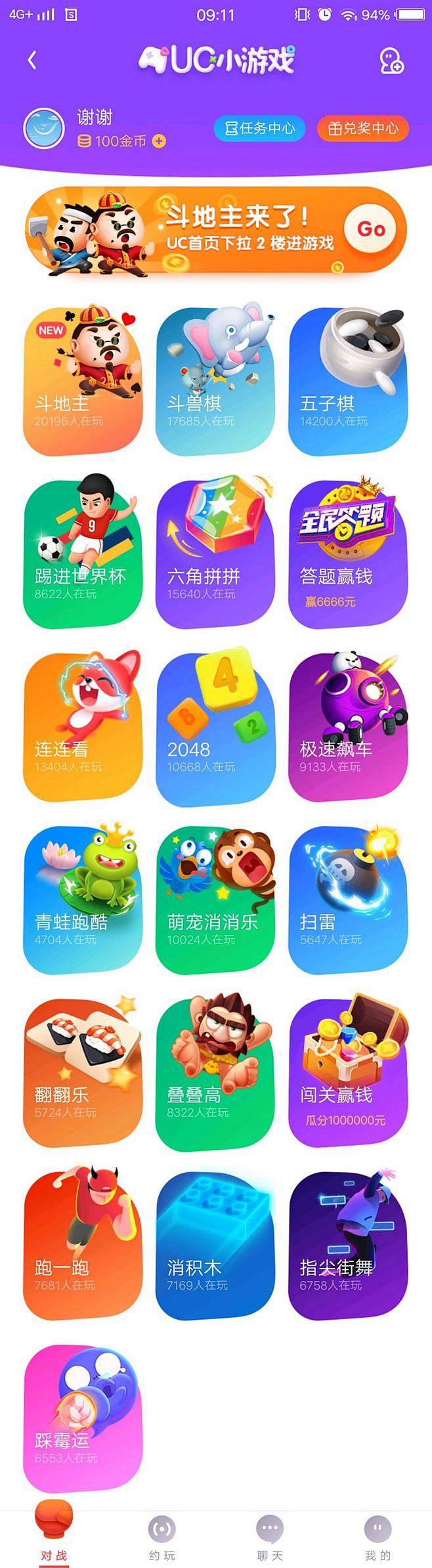Open 六角拼拼 puzzle game
The height and width of the screenshot is (1568, 432).
[215, 554]
